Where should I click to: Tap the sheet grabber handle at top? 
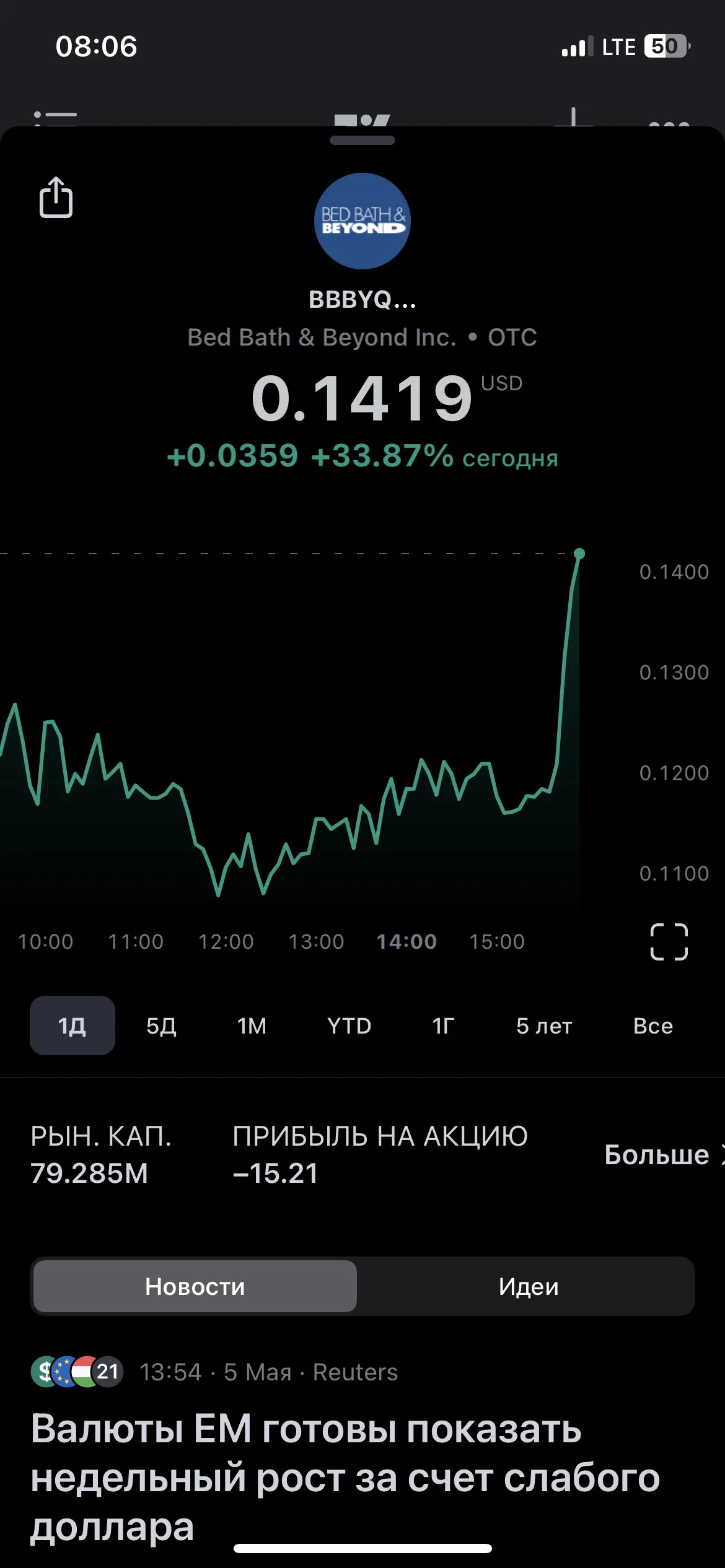[362, 140]
